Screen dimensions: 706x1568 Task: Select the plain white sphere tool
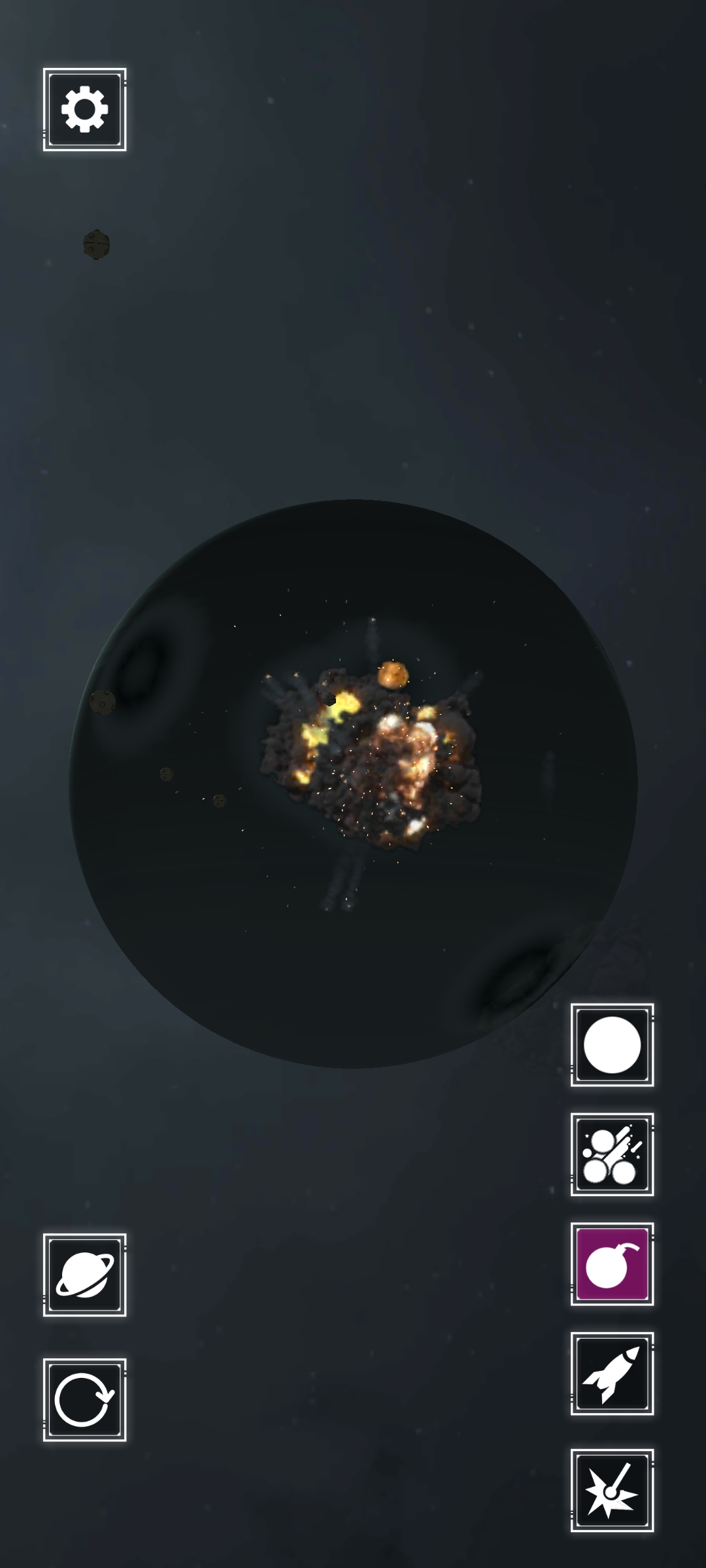pyautogui.click(x=612, y=1045)
